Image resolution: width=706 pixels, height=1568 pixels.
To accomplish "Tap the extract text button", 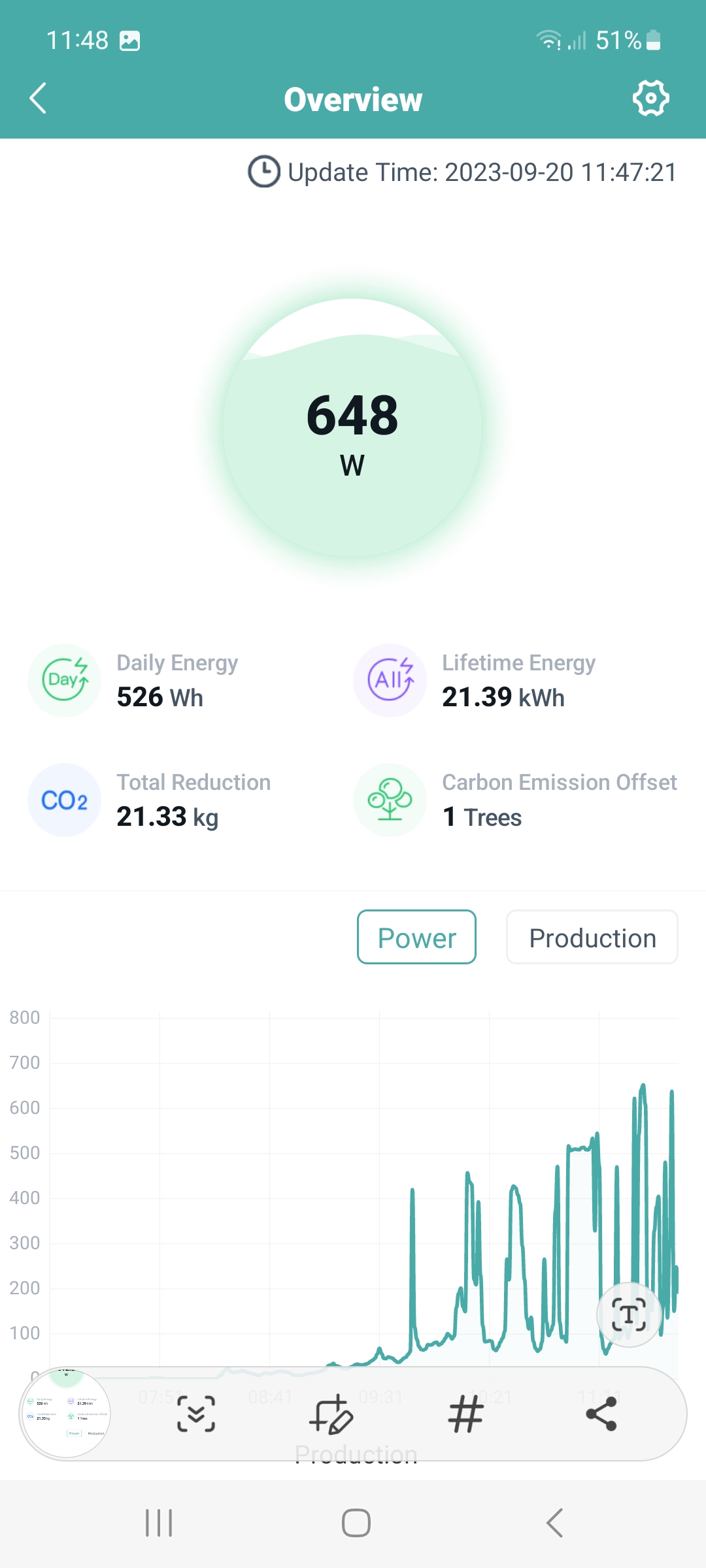I will click(629, 1315).
